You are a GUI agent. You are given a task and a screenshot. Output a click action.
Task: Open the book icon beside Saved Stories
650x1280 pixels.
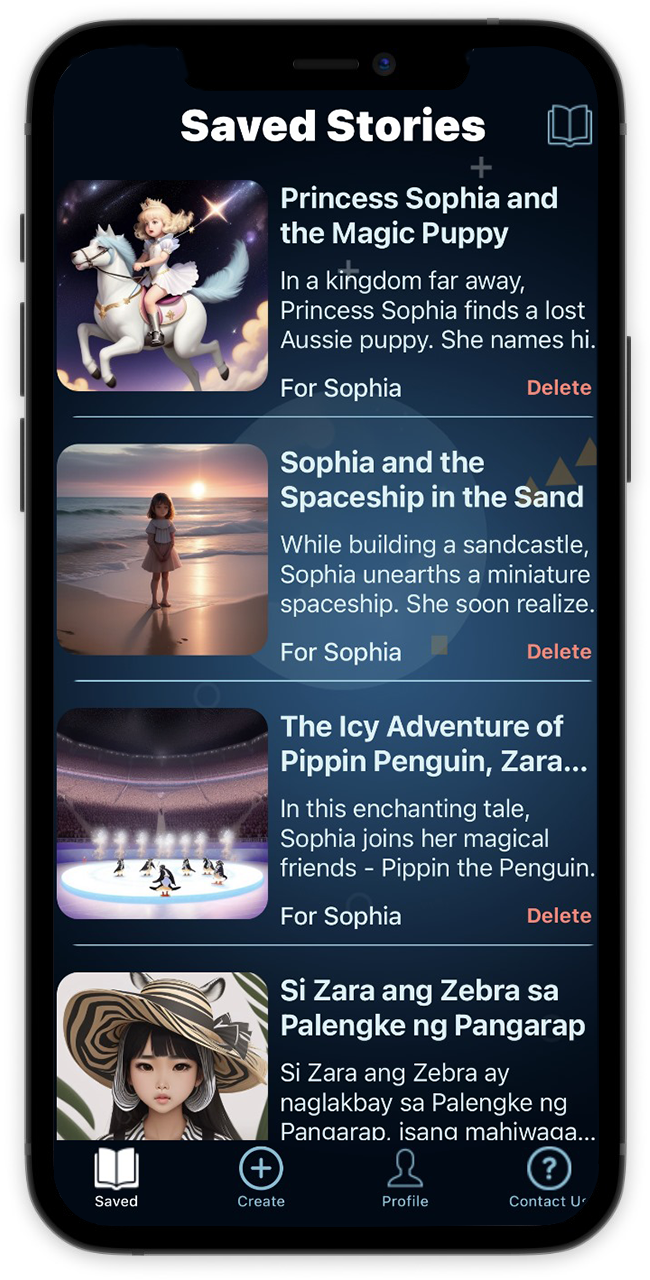570,127
